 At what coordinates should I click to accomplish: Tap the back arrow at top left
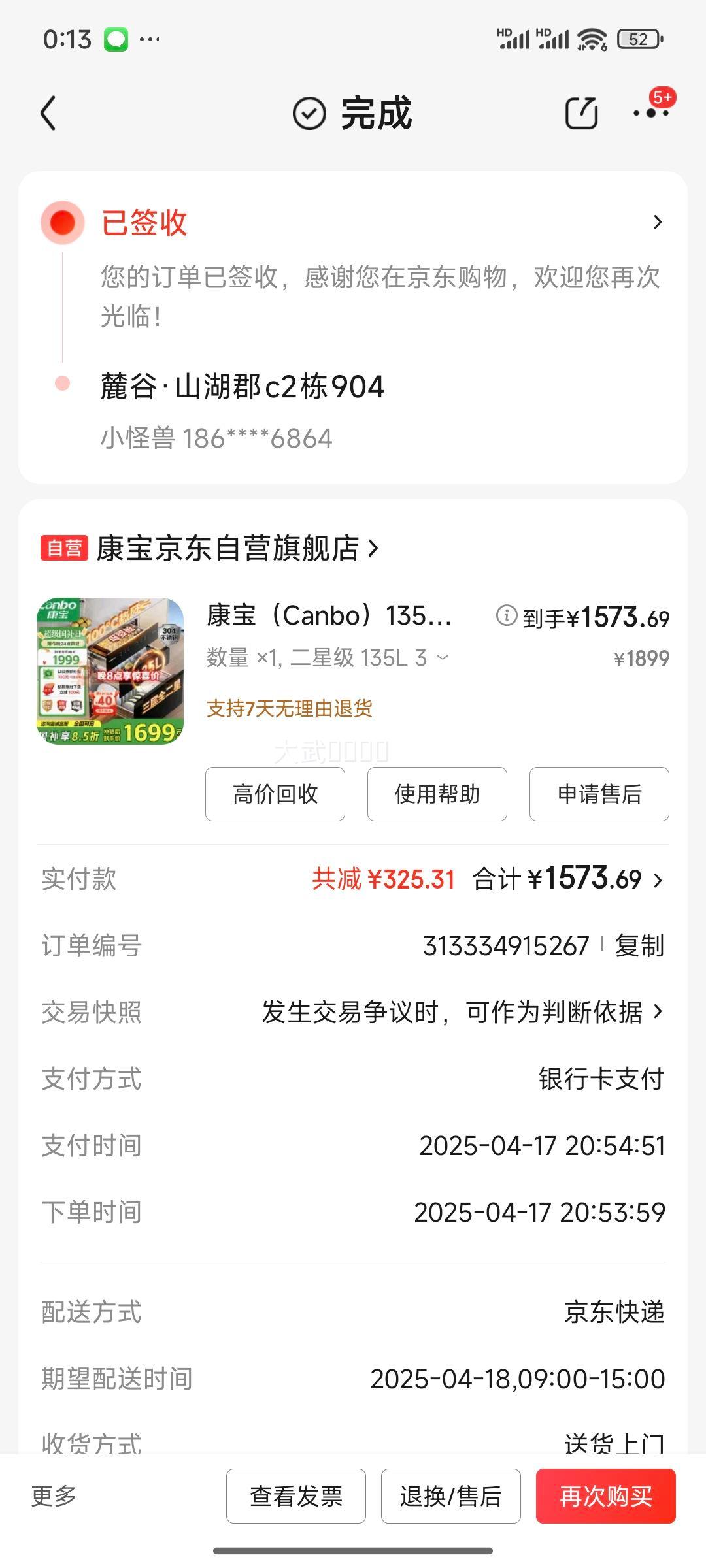coord(47,112)
